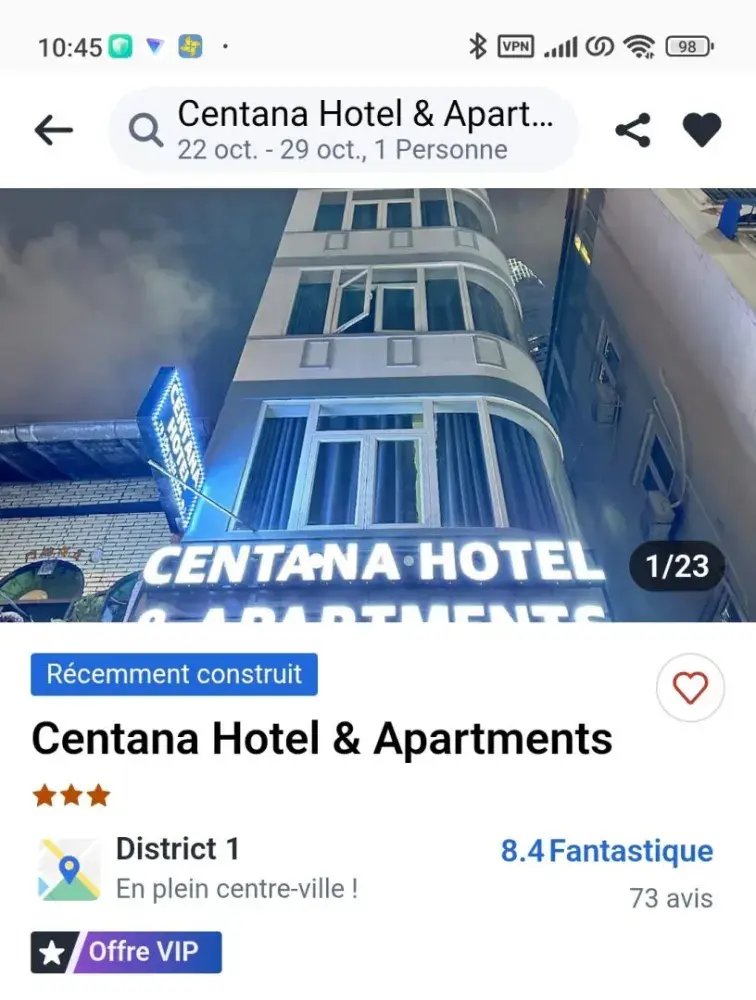
Task: Open the Offre VIP badge
Action: pyautogui.click(x=126, y=952)
